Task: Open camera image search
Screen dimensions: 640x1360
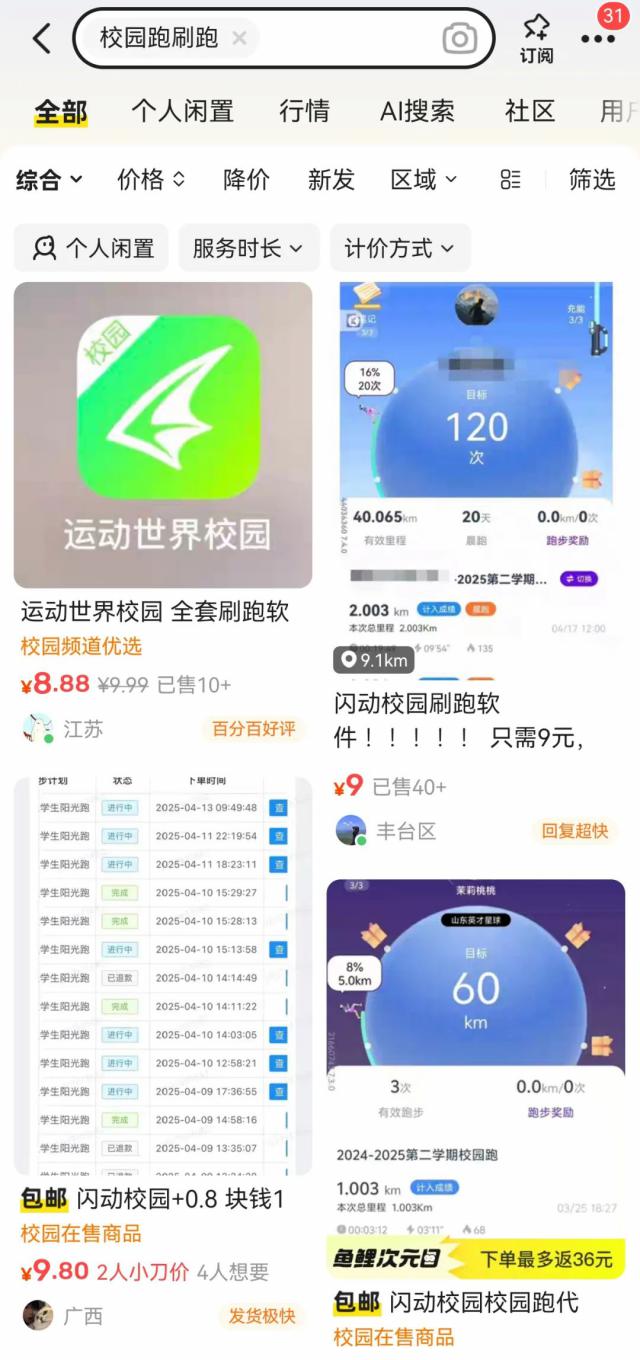Action: tap(459, 39)
